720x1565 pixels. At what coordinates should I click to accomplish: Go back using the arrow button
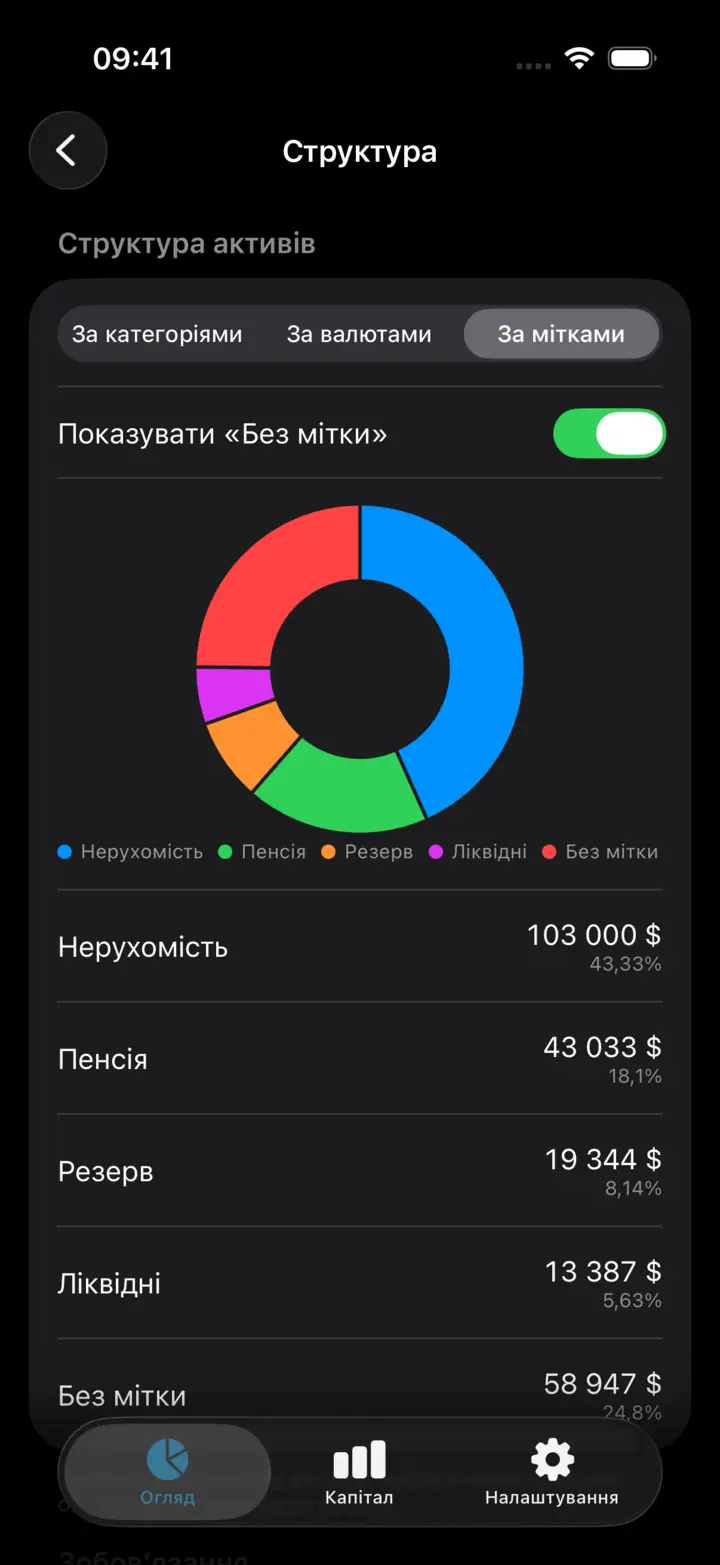[x=67, y=151]
